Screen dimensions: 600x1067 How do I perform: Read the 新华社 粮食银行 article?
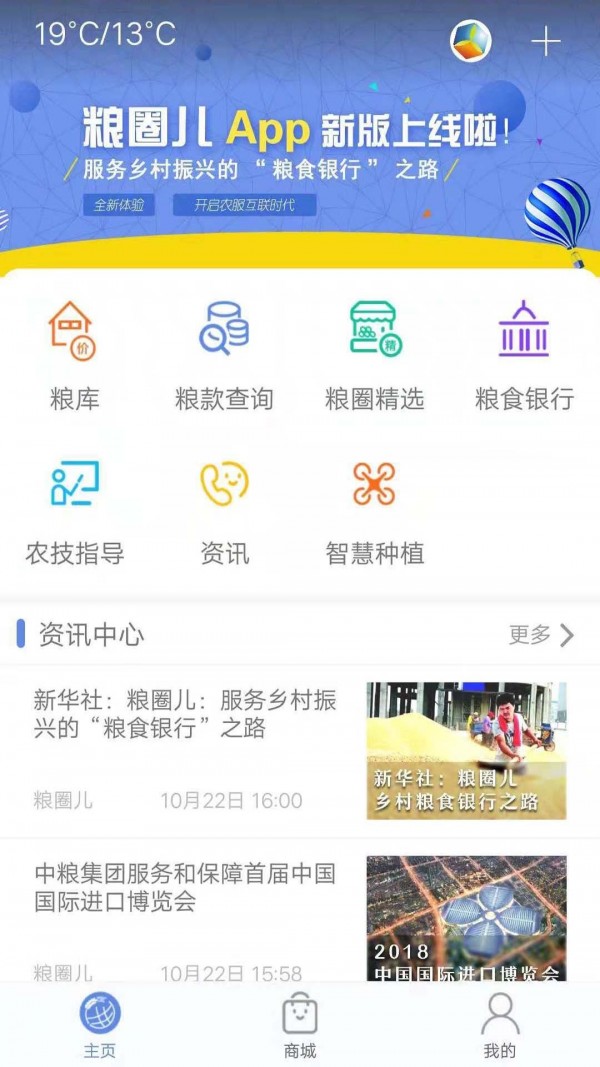pyautogui.click(x=300, y=750)
